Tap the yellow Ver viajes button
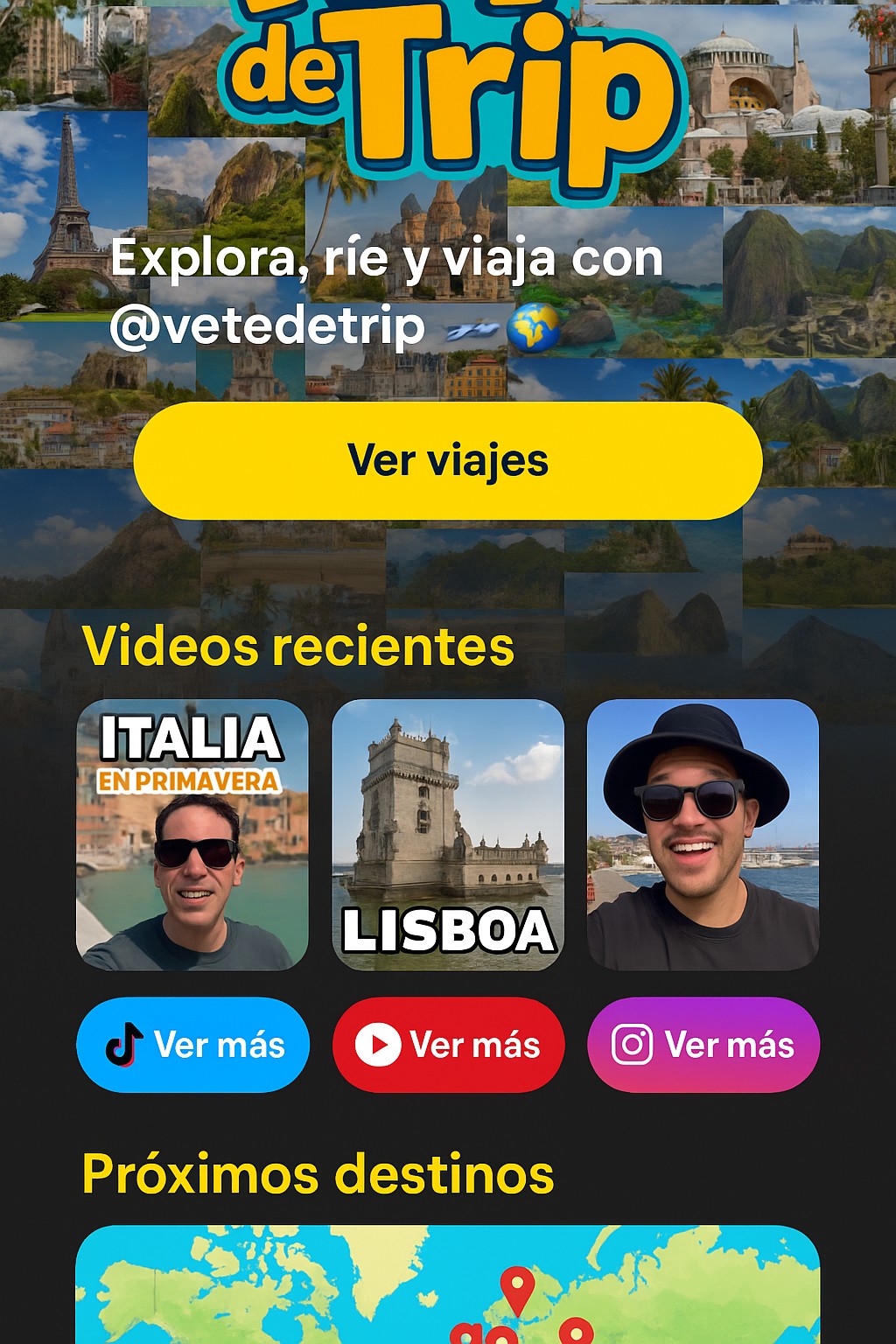896x1344 pixels. (x=447, y=461)
